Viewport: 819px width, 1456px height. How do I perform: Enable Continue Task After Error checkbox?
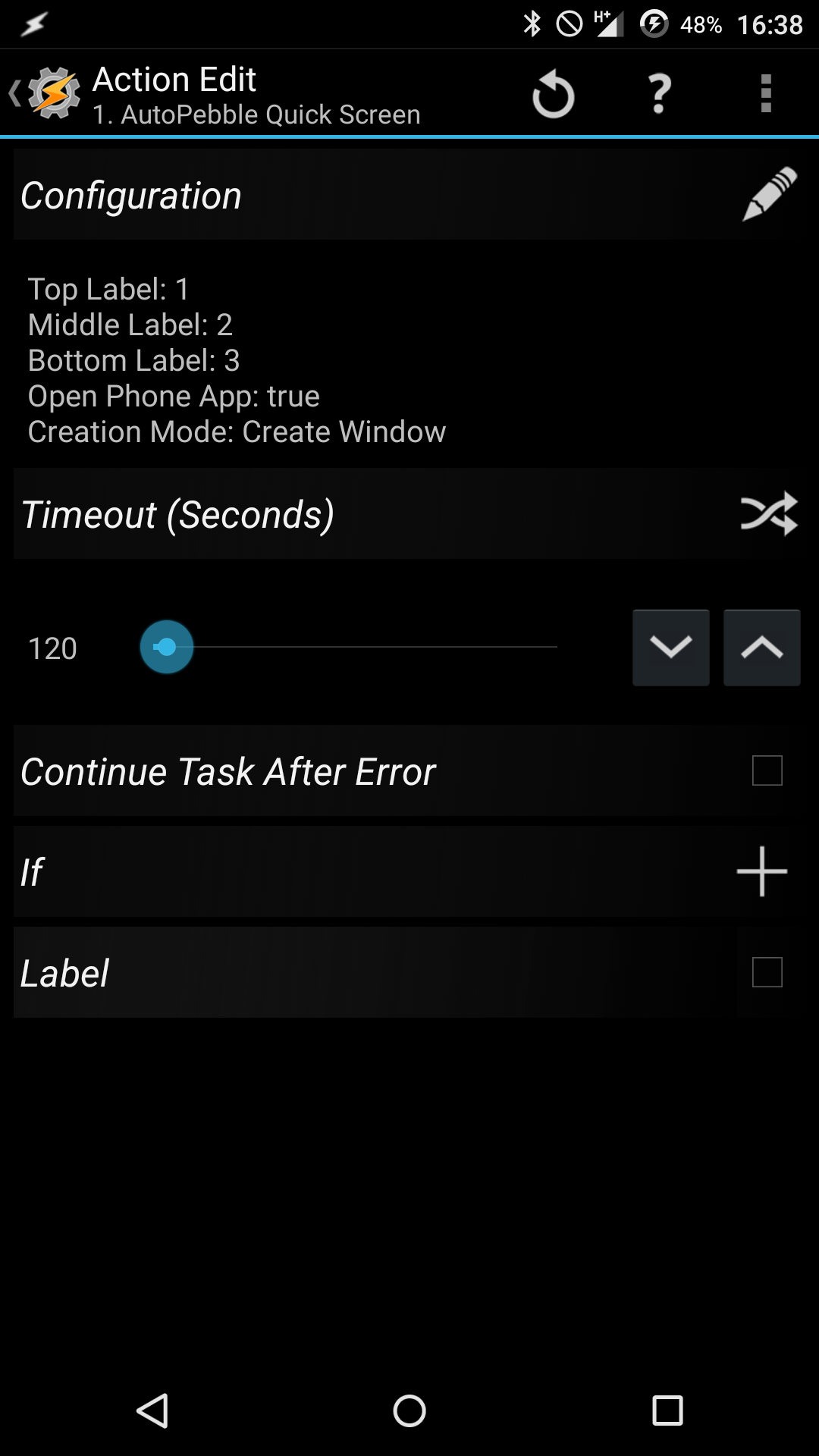[767, 770]
